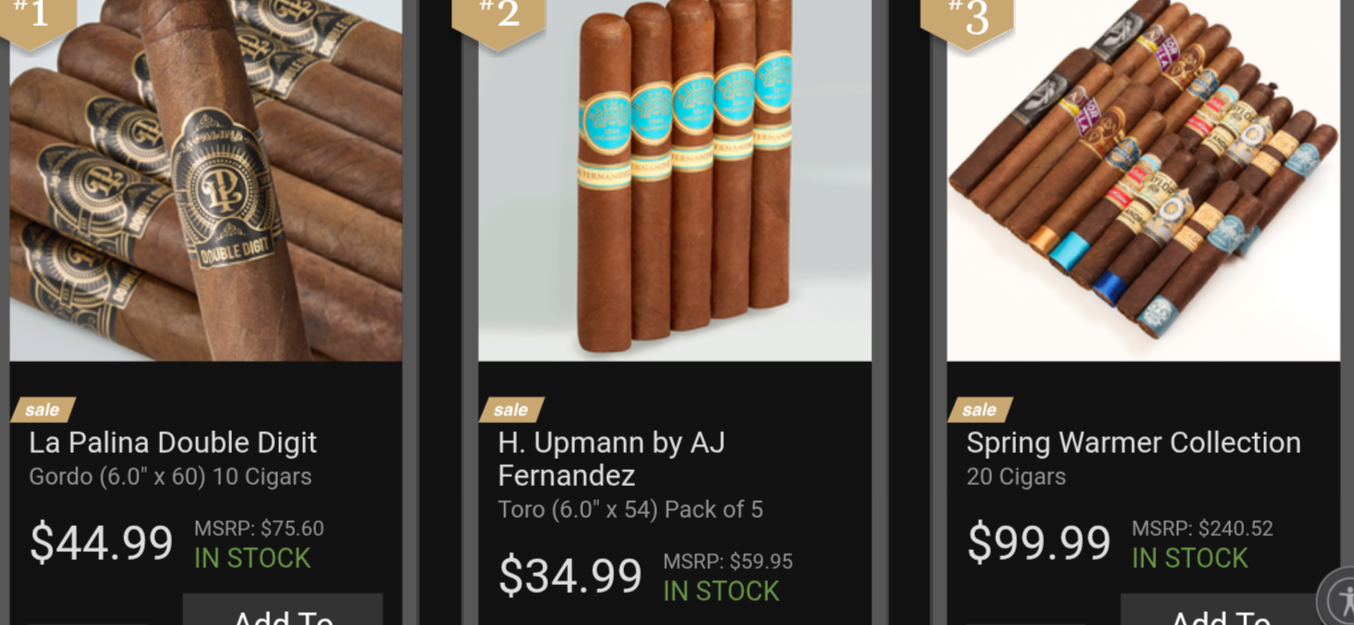
Task: Open the La Palina Double Digit product
Action: click(172, 443)
